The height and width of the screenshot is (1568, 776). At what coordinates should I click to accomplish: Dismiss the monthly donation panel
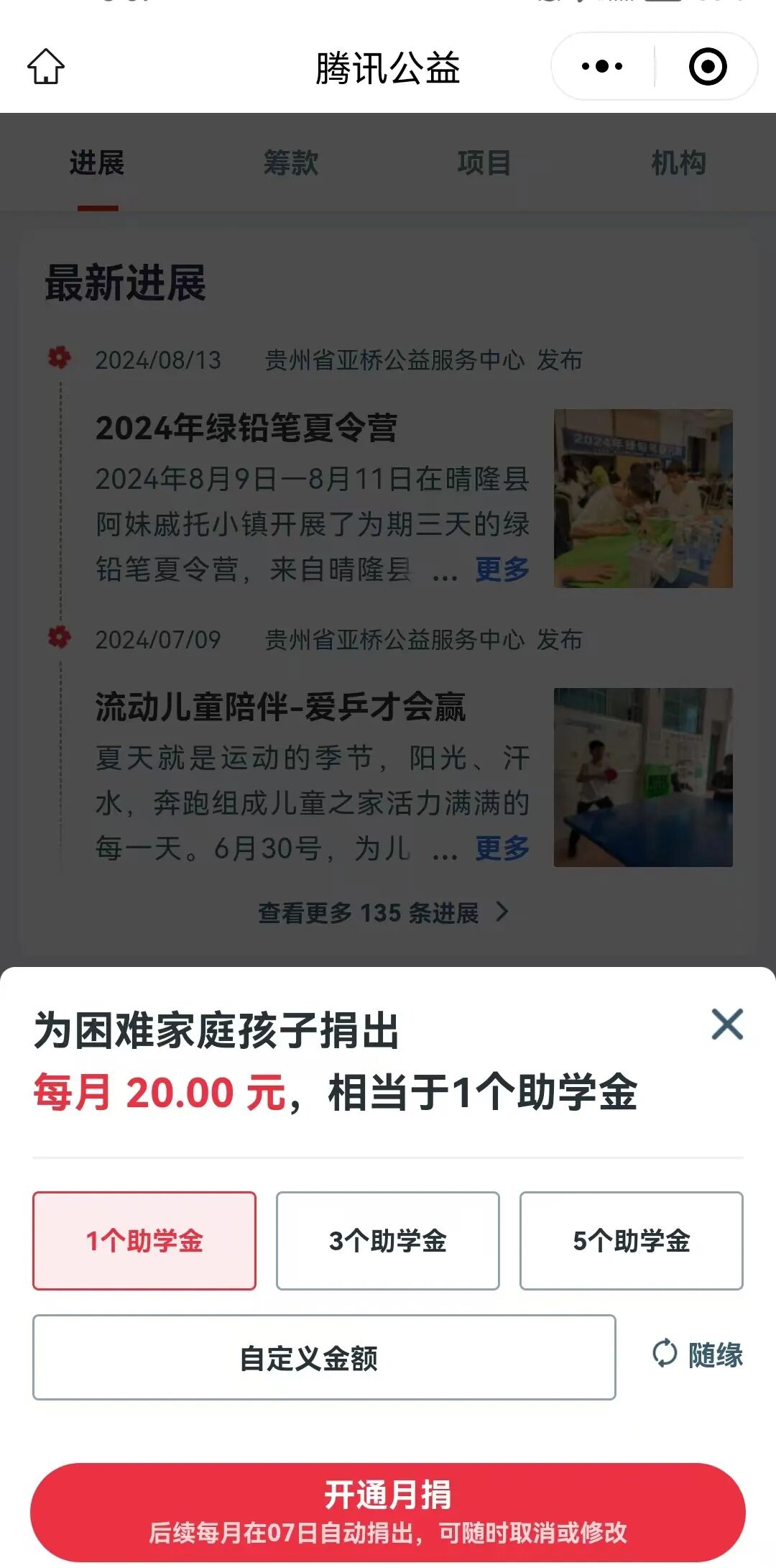pyautogui.click(x=726, y=1024)
